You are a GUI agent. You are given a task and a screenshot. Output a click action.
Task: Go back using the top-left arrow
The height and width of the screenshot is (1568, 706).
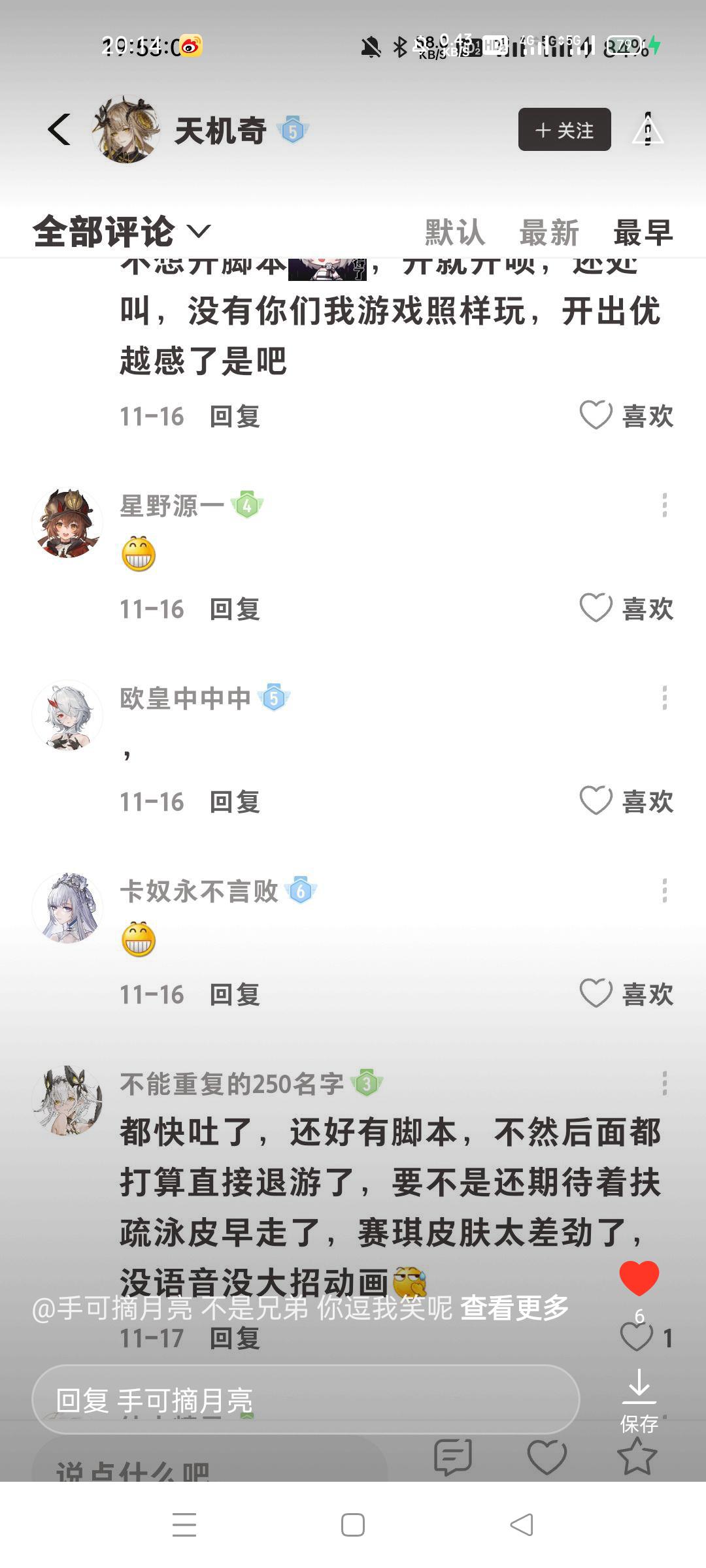pyautogui.click(x=59, y=129)
